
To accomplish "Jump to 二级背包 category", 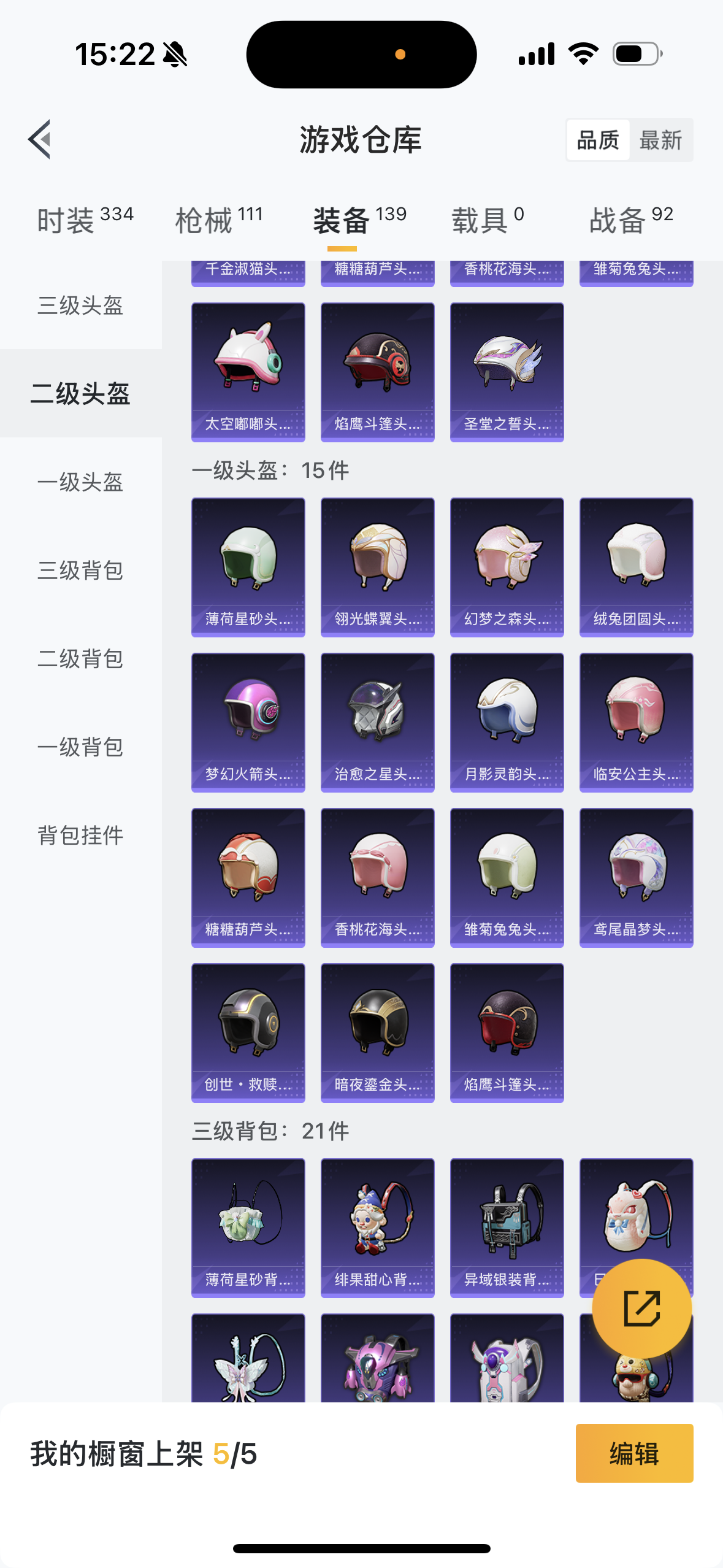I will [80, 658].
